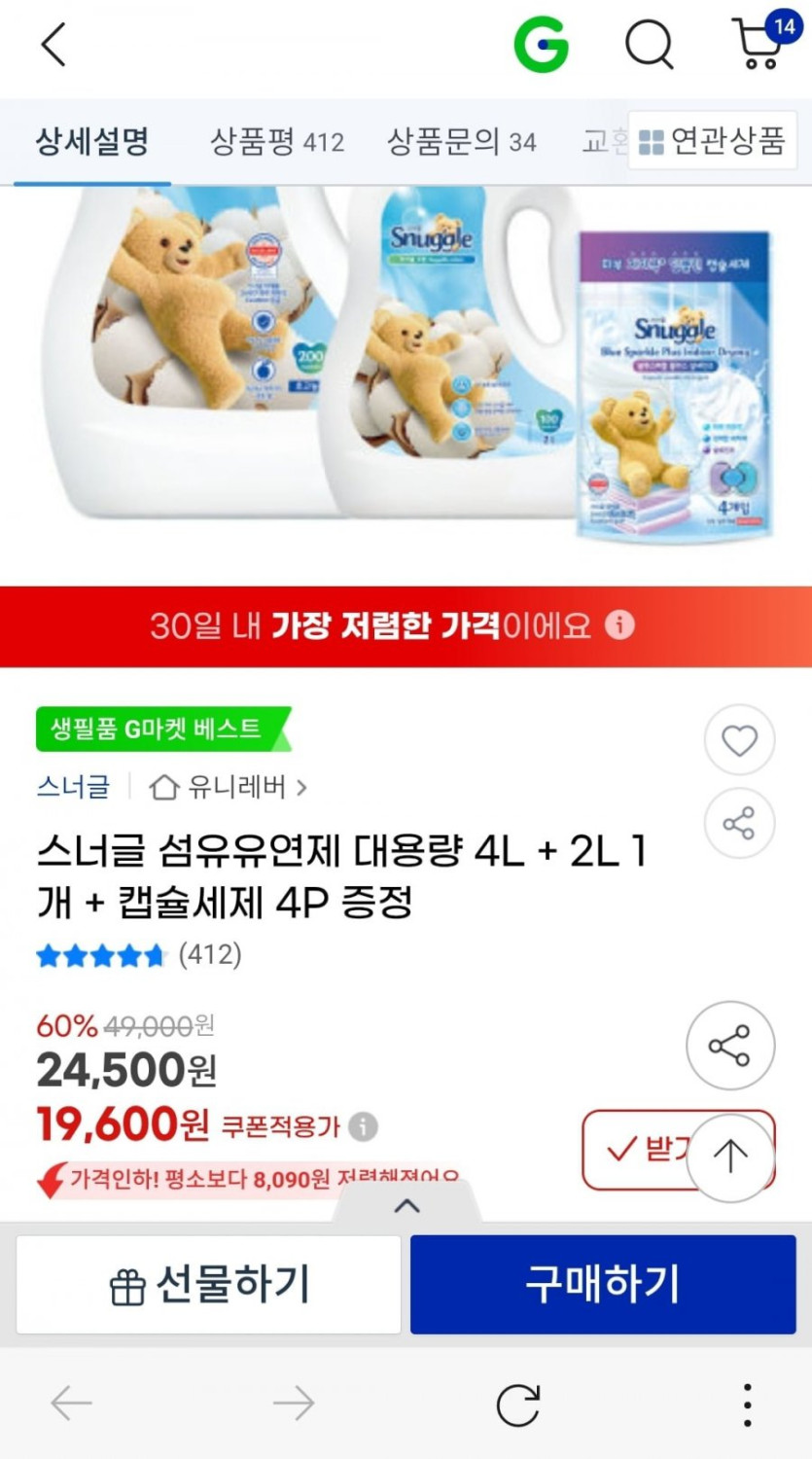This screenshot has width=812, height=1459.
Task: Show info about the 쿠폰적용가 price
Action: 363,1126
